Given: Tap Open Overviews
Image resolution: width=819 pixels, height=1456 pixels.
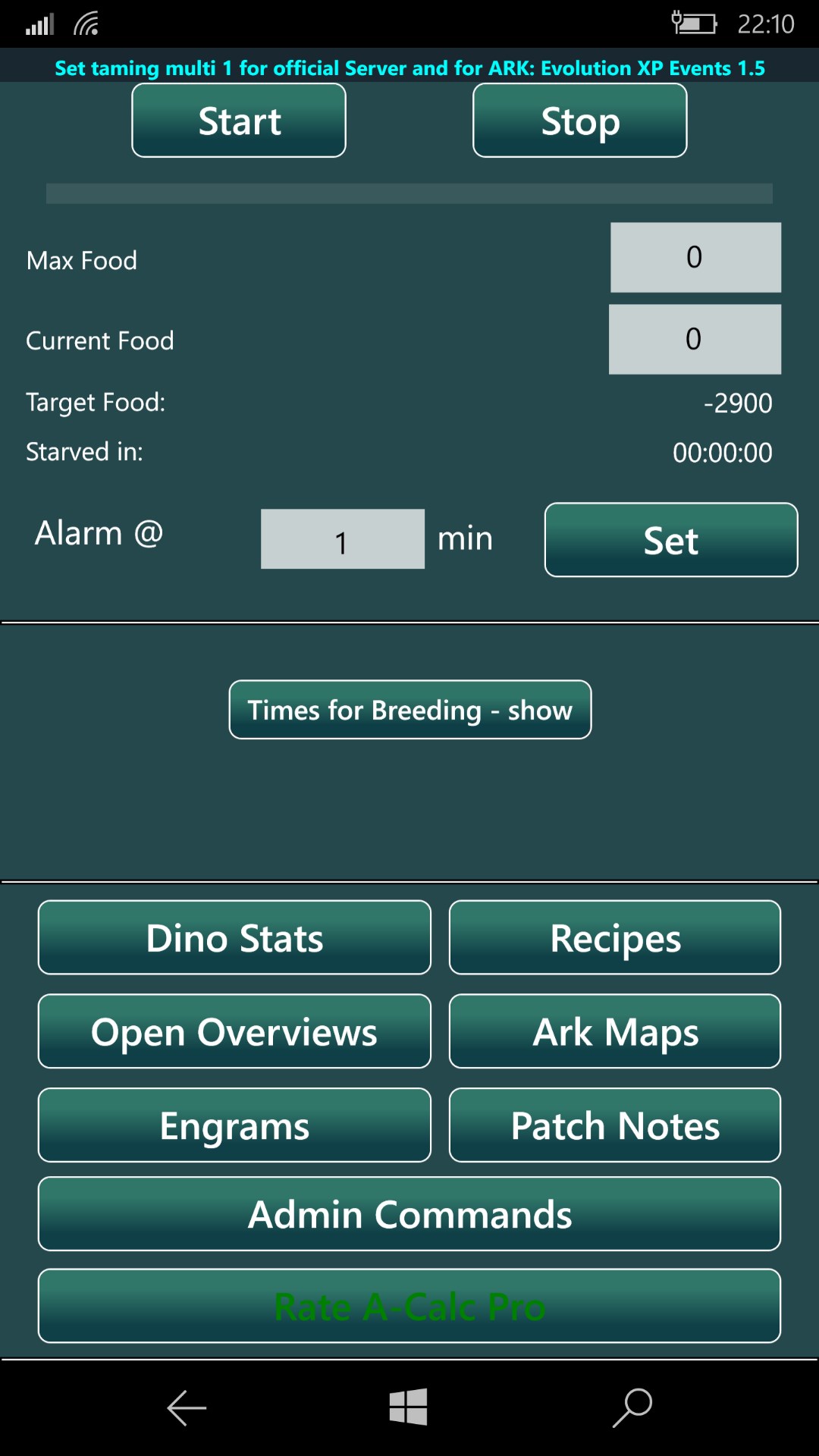Looking at the screenshot, I should click(x=234, y=1031).
